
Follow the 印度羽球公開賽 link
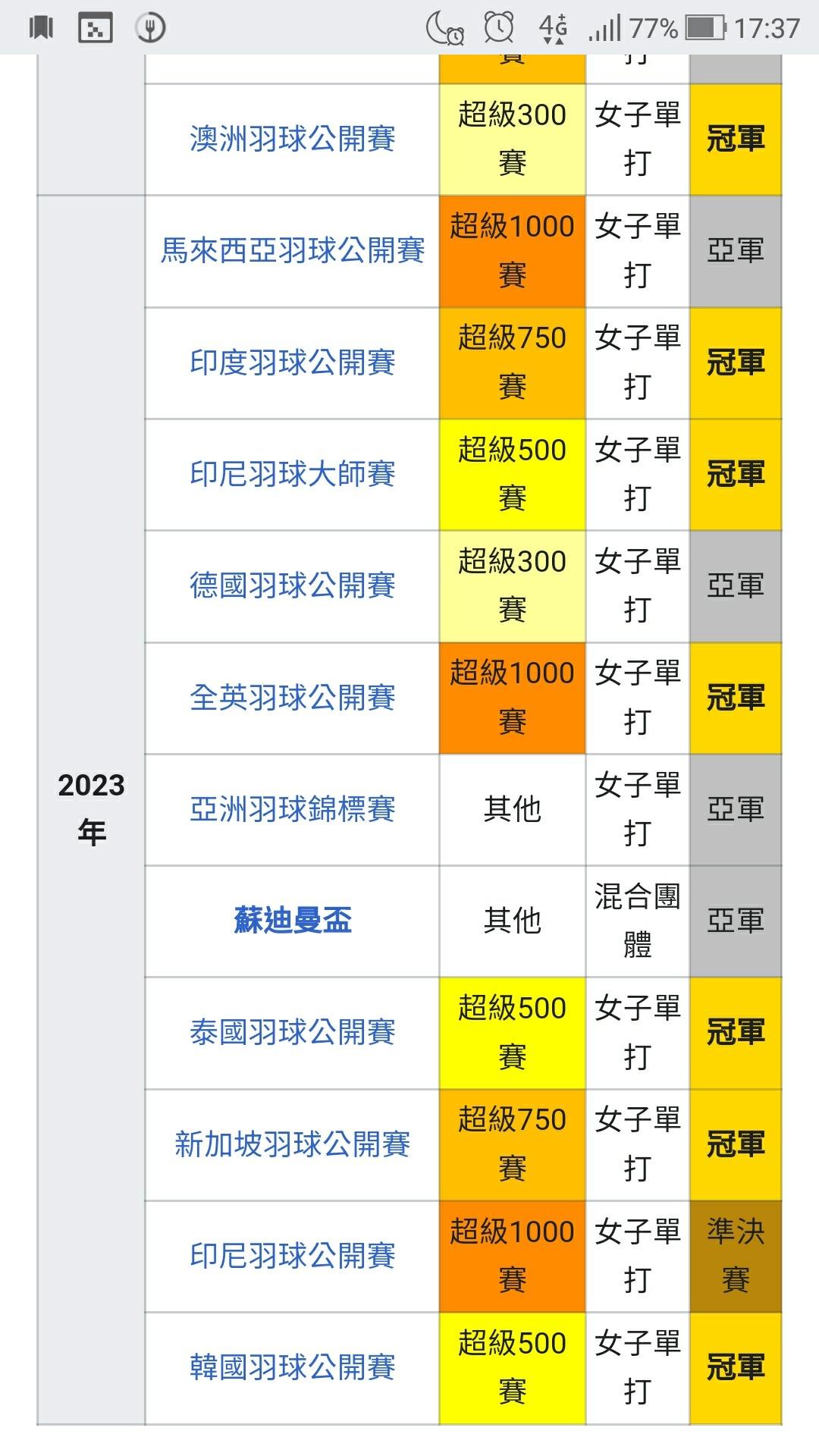tap(292, 362)
